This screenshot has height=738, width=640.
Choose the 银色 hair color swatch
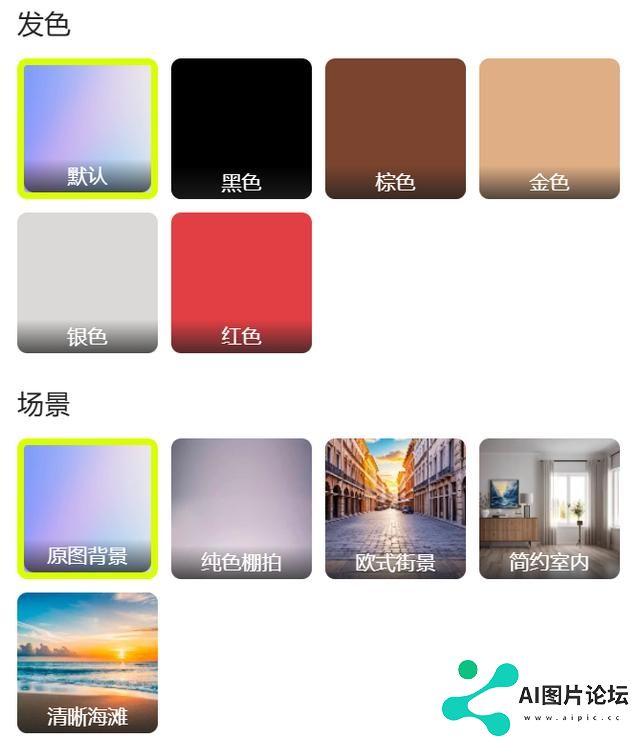pos(87,282)
